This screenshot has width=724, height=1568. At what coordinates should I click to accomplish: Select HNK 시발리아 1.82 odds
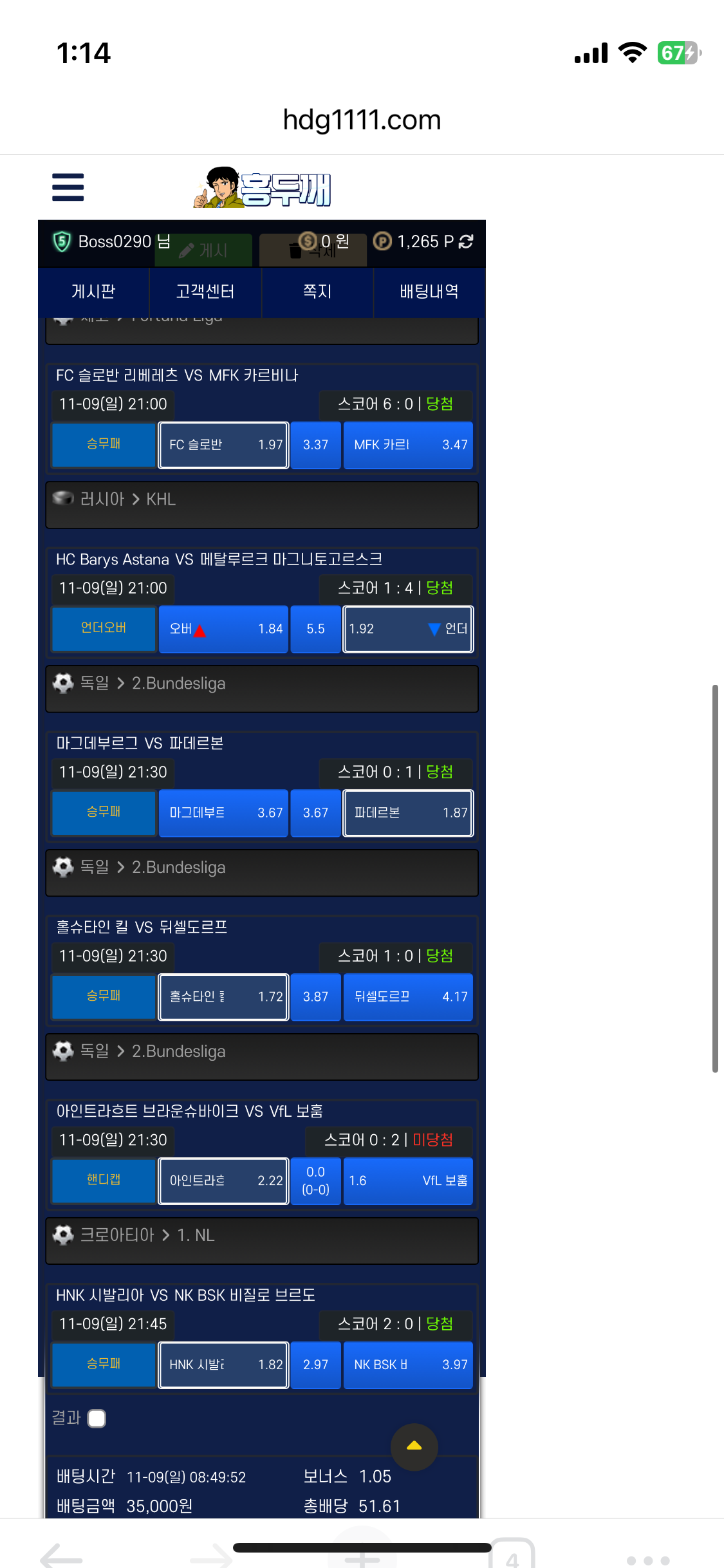[x=223, y=1365]
